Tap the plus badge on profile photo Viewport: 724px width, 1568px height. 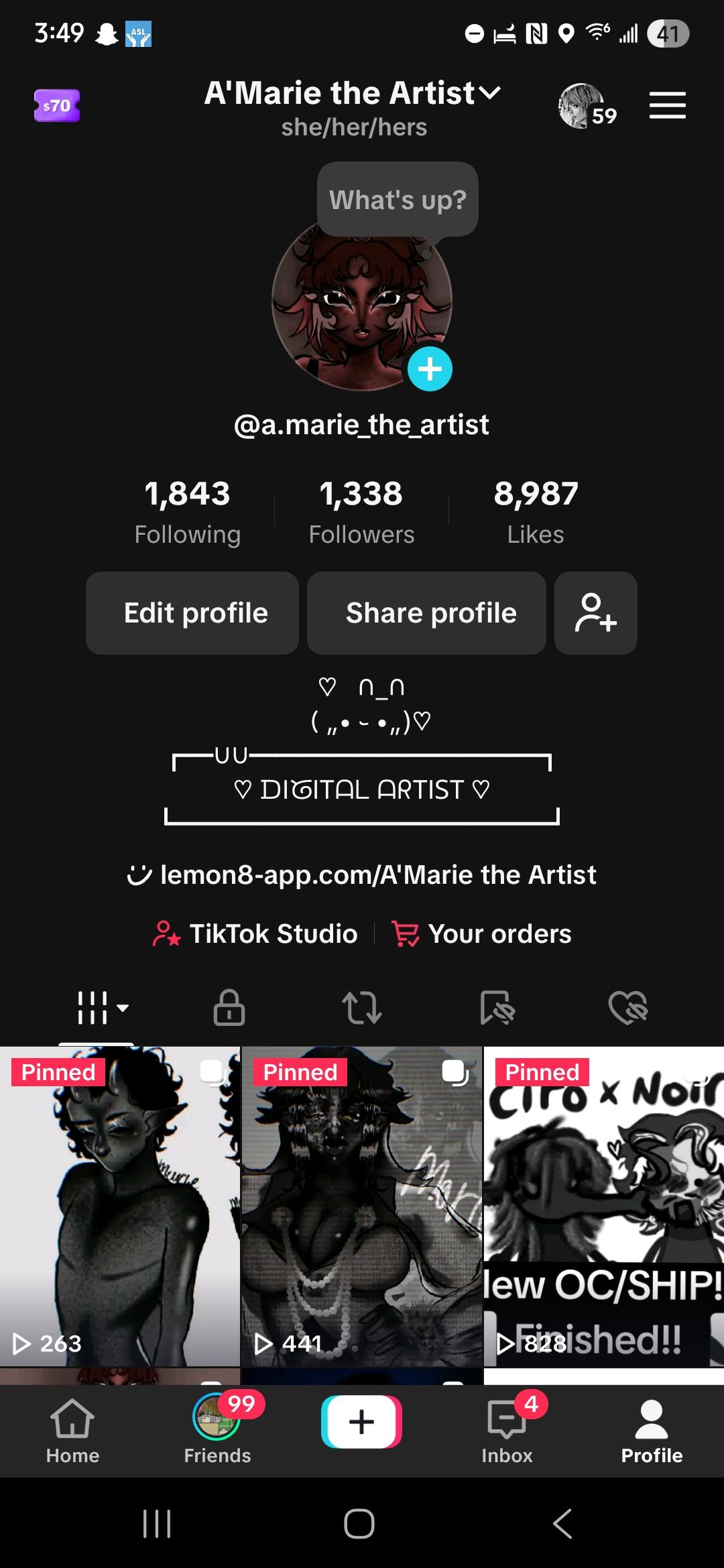(x=430, y=369)
